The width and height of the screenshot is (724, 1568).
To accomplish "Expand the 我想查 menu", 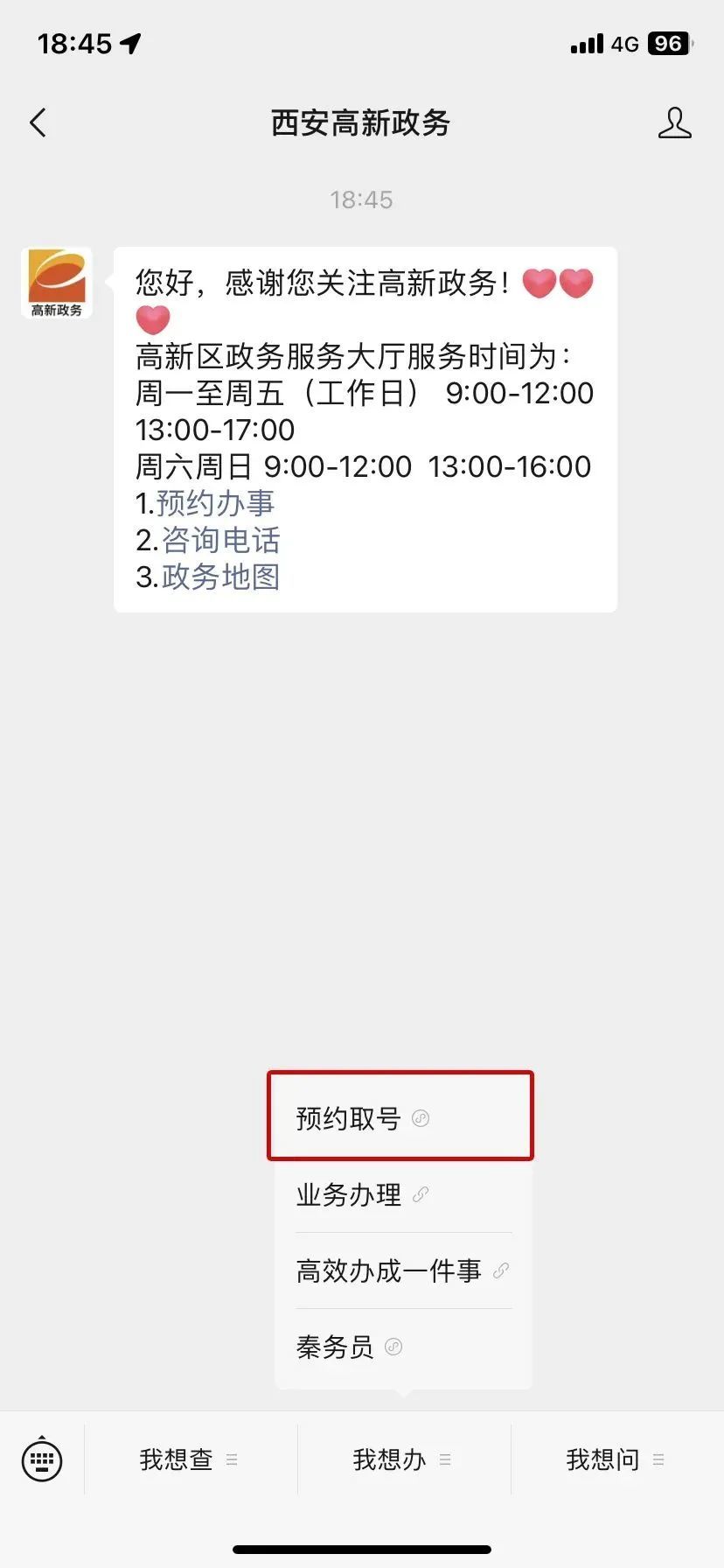I will coord(190,1459).
